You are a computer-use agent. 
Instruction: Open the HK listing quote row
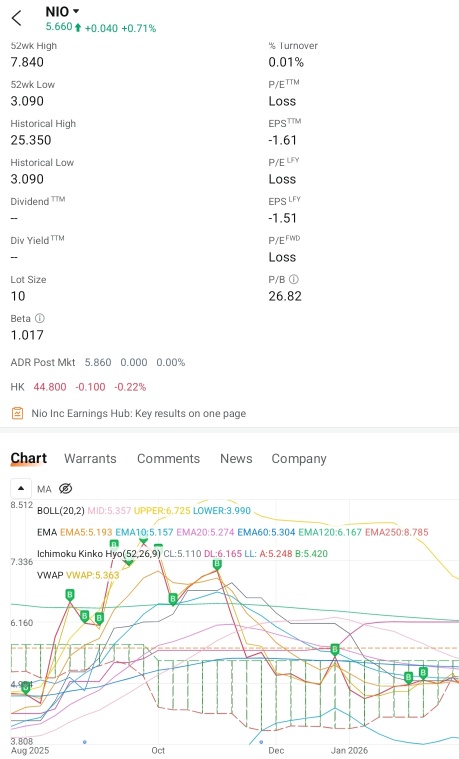pyautogui.click(x=78, y=387)
